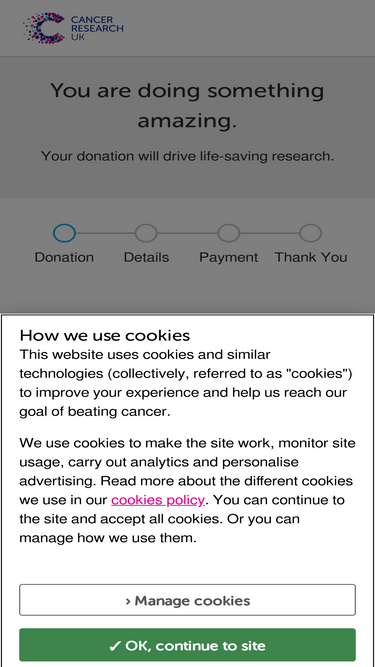The height and width of the screenshot is (667, 375).
Task: Expand Manage cookies options
Action: coord(188,600)
